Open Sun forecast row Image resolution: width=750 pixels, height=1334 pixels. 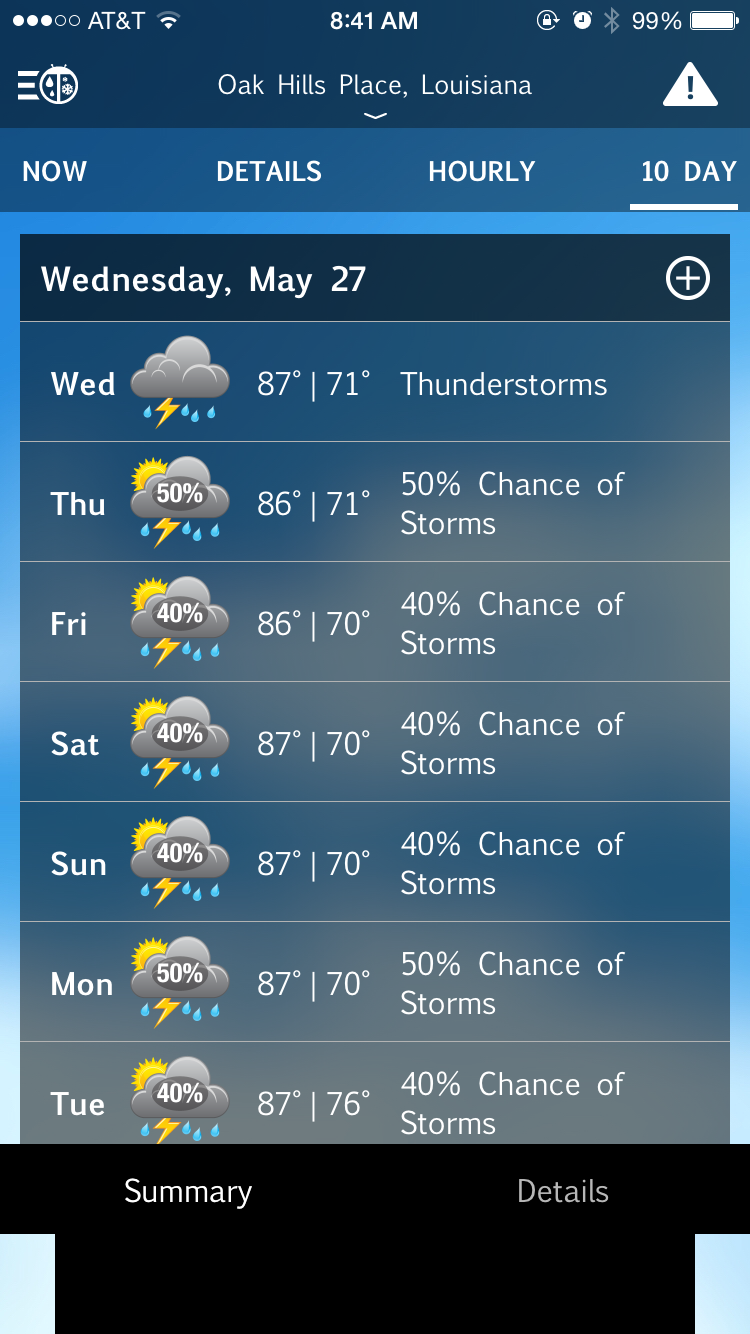(x=375, y=862)
